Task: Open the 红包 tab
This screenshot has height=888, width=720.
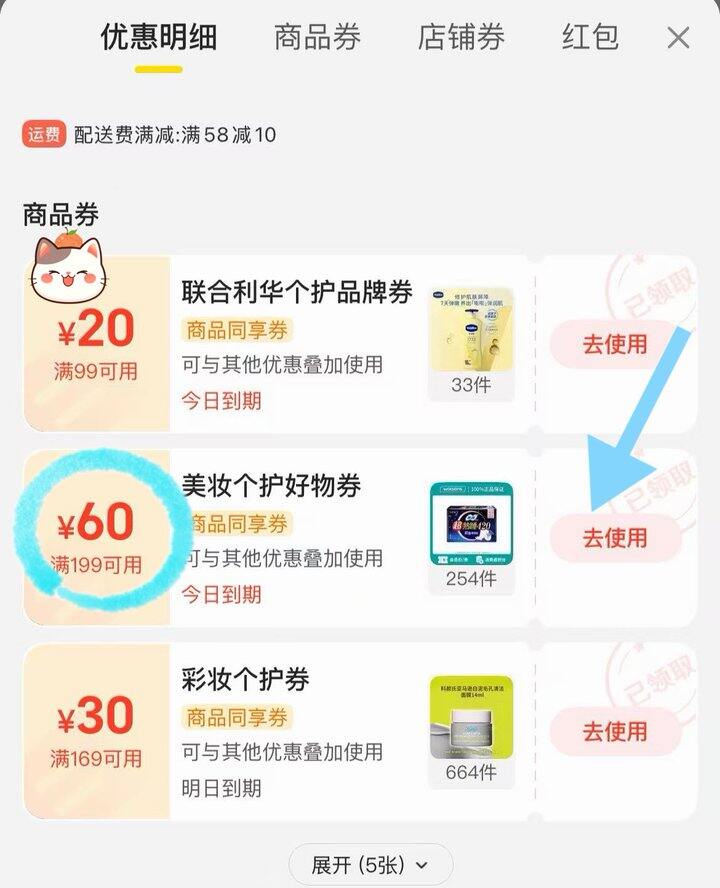Action: 590,38
